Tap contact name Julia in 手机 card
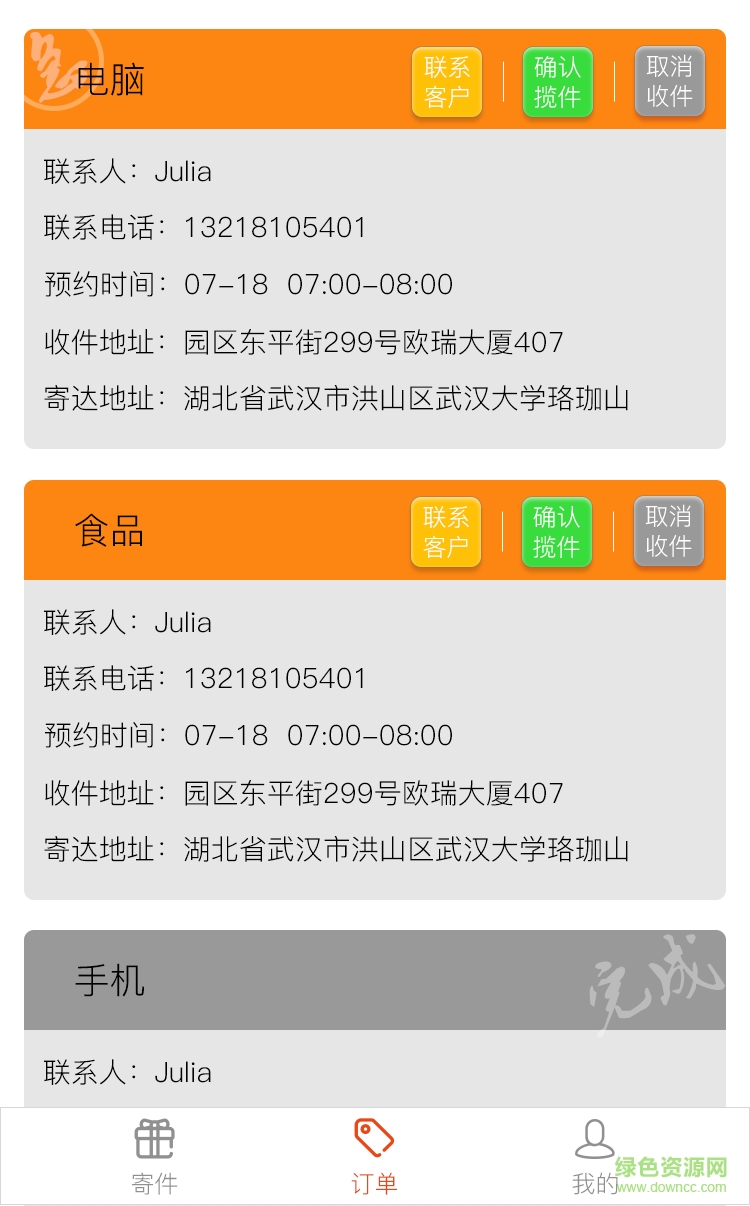The image size is (750, 1206). pyautogui.click(x=184, y=1072)
